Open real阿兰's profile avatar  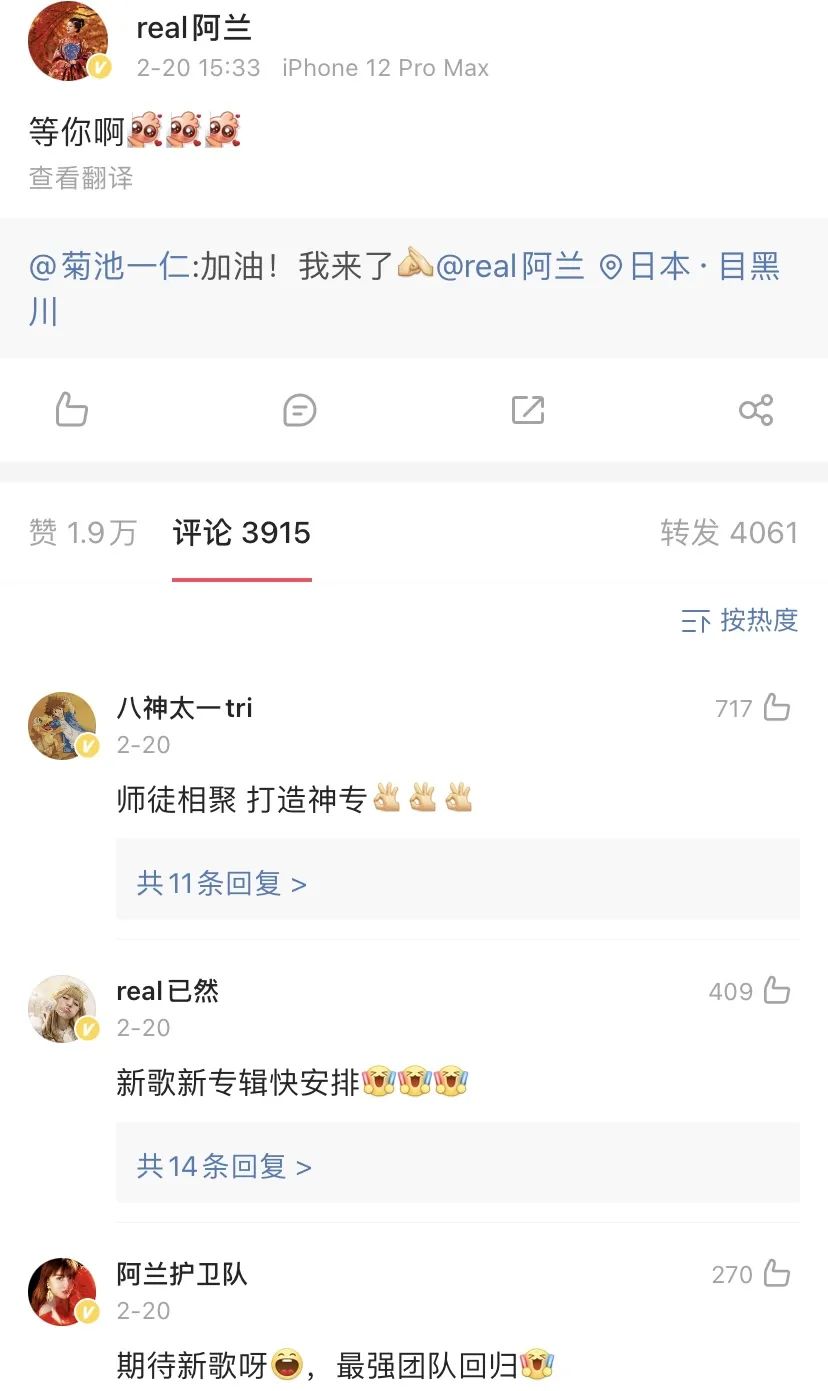[68, 41]
